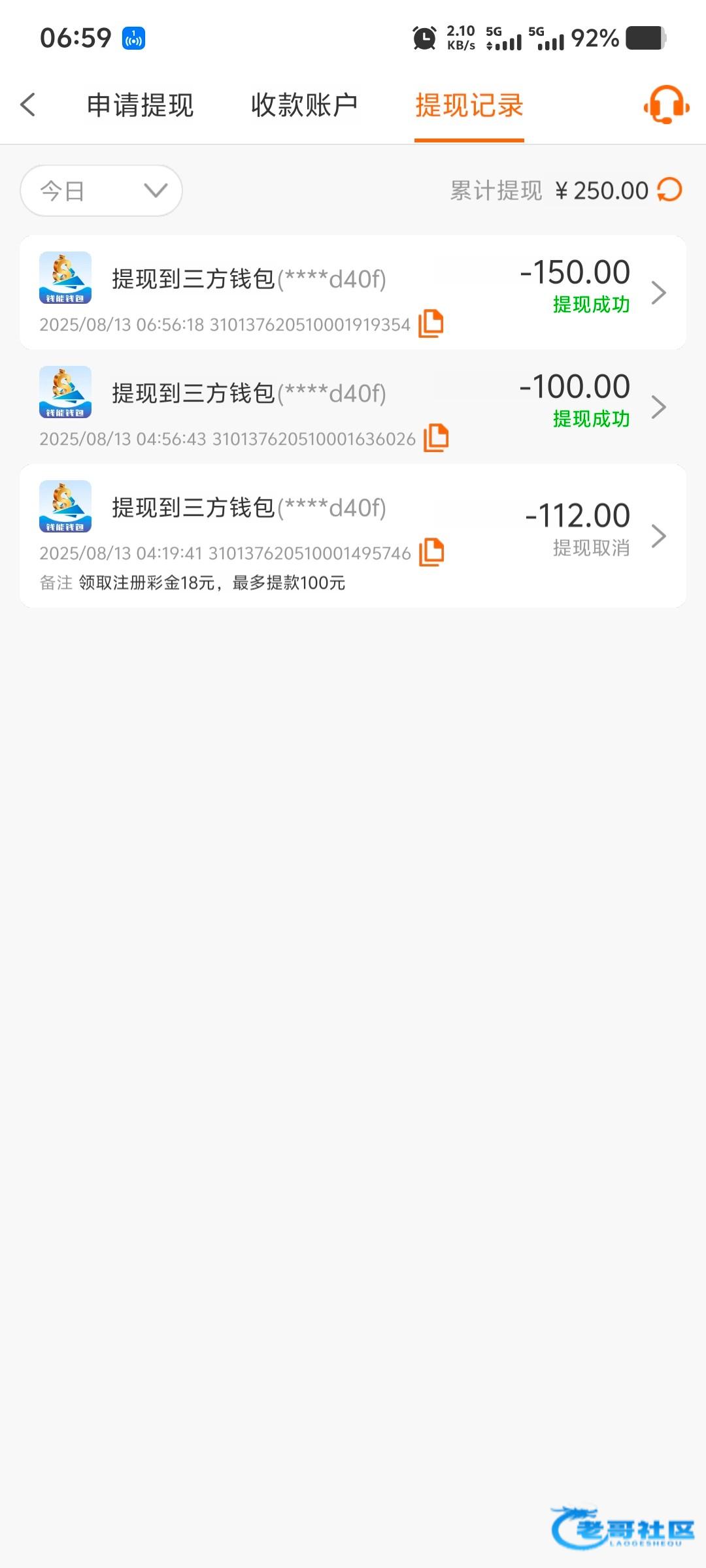The image size is (706, 1568).
Task: Switch to the 申请提现 tab
Action: click(140, 105)
